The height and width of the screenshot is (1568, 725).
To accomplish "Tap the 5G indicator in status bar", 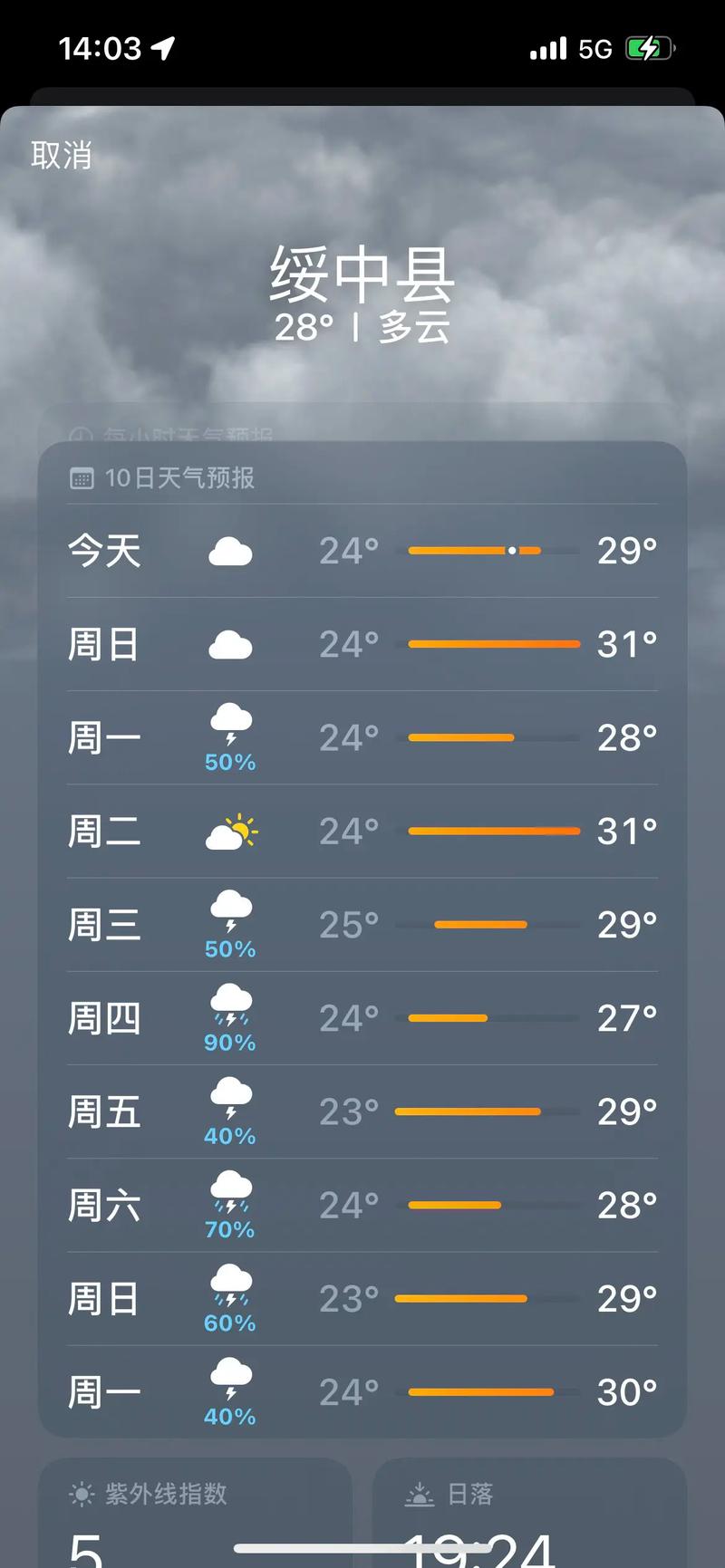I will coord(594,48).
